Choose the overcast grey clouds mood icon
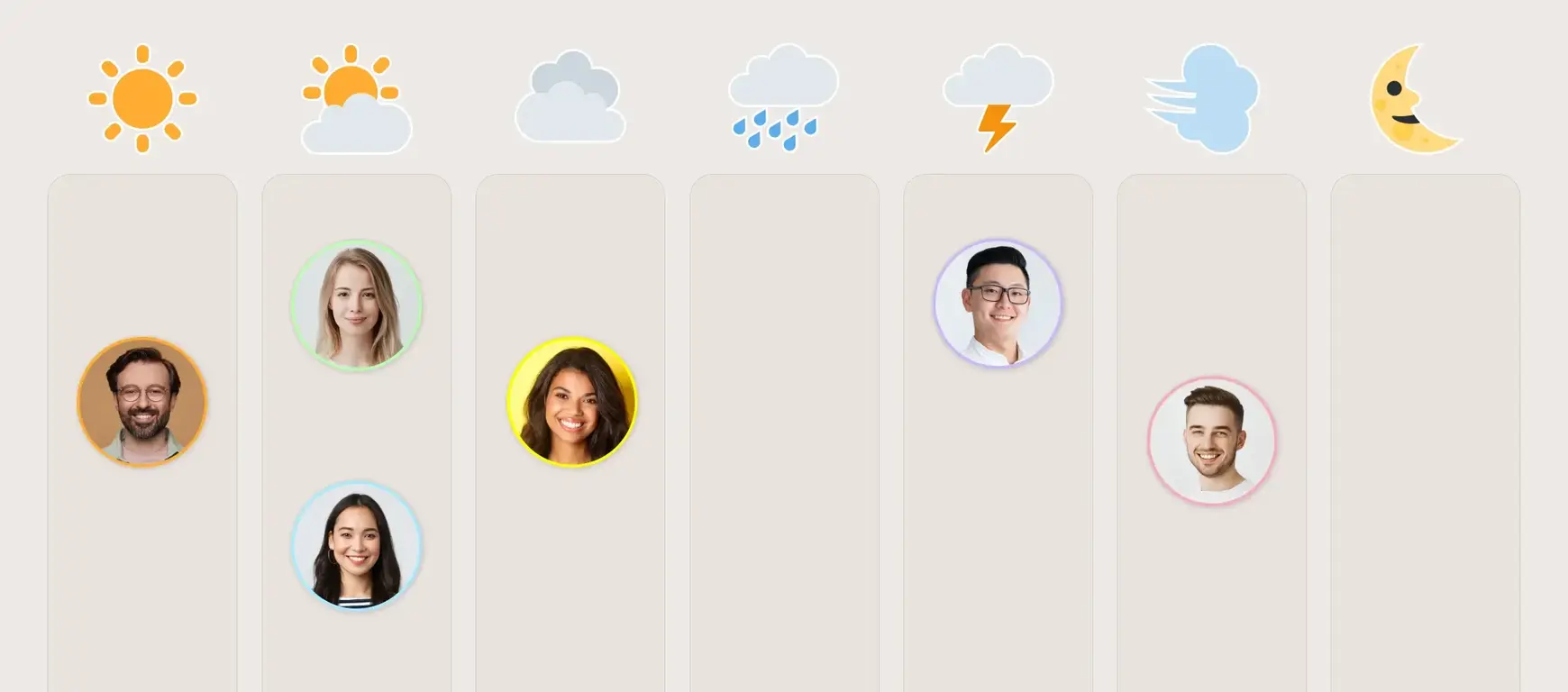Viewport: 1568px width, 692px height. (570, 98)
